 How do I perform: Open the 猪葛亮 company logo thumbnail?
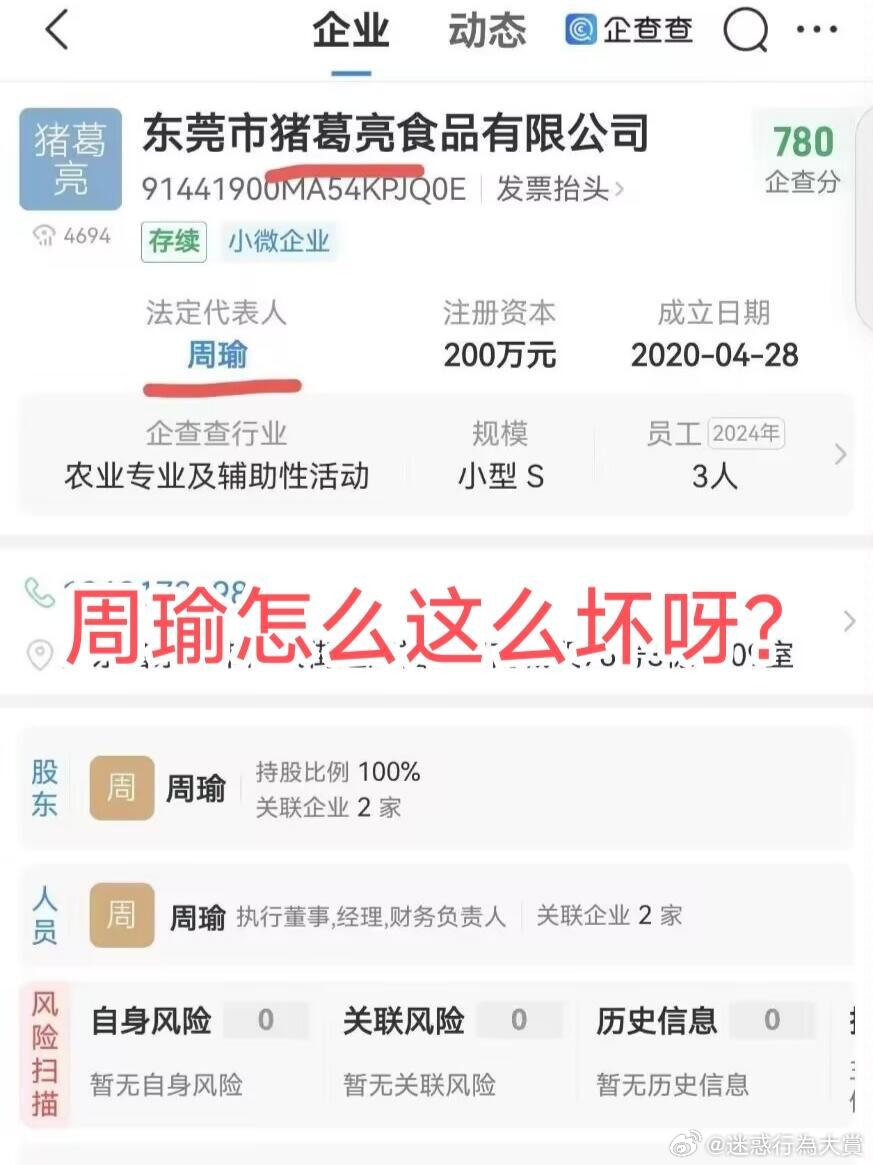click(70, 159)
